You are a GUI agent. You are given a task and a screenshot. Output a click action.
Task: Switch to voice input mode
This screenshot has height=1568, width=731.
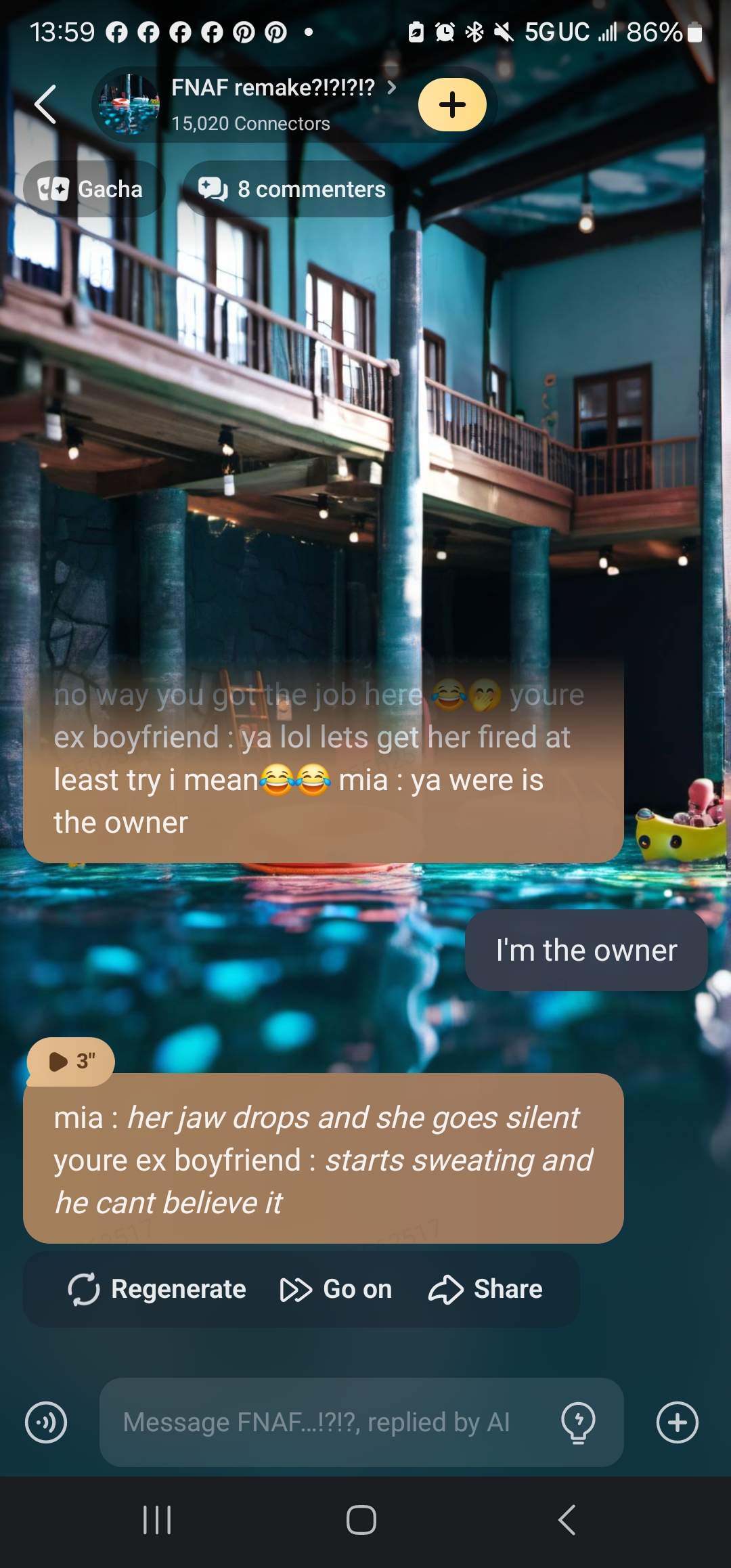tap(46, 1422)
